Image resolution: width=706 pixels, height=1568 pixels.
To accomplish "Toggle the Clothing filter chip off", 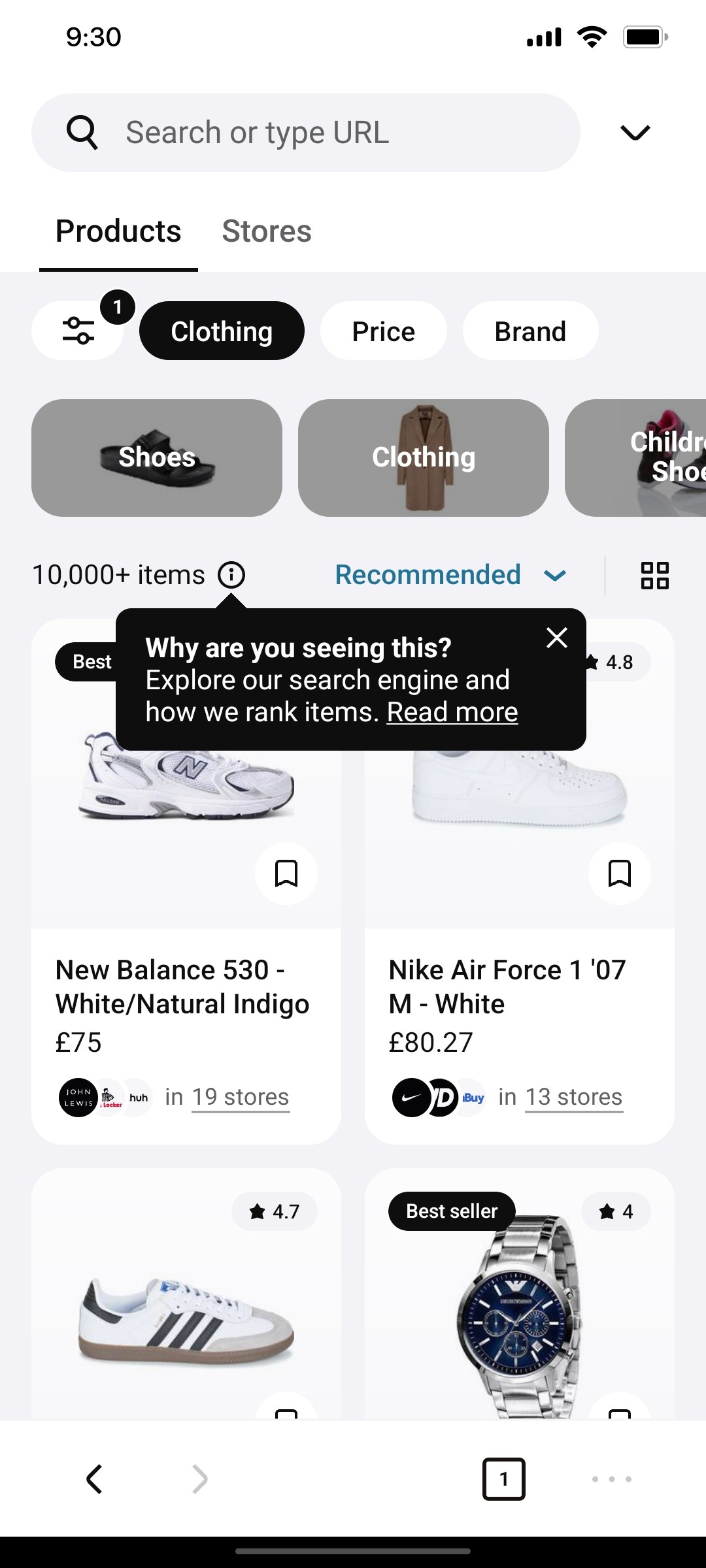I will (222, 331).
